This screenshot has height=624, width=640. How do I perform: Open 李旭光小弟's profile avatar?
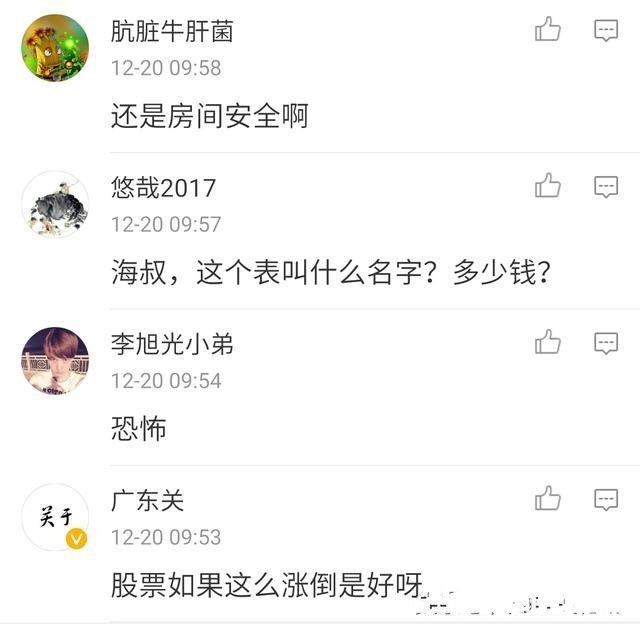click(x=55, y=361)
